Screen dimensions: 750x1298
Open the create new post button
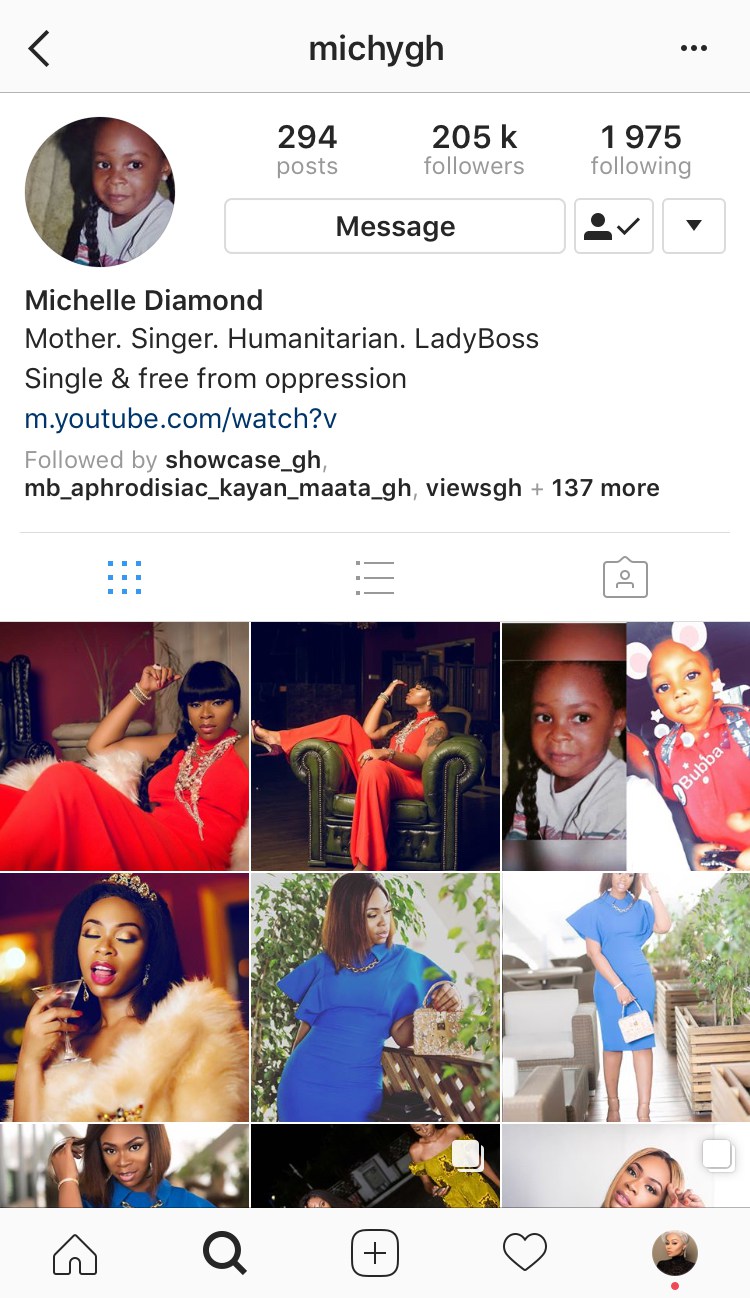(375, 1252)
